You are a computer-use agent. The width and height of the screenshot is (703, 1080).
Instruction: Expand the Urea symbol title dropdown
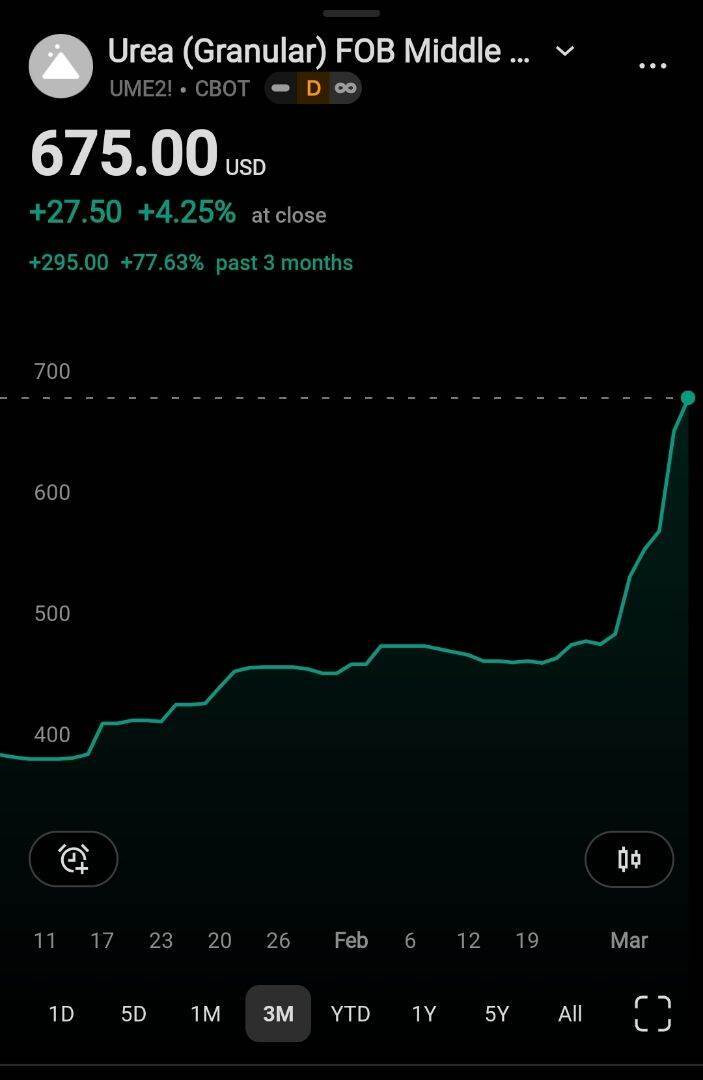[x=565, y=51]
